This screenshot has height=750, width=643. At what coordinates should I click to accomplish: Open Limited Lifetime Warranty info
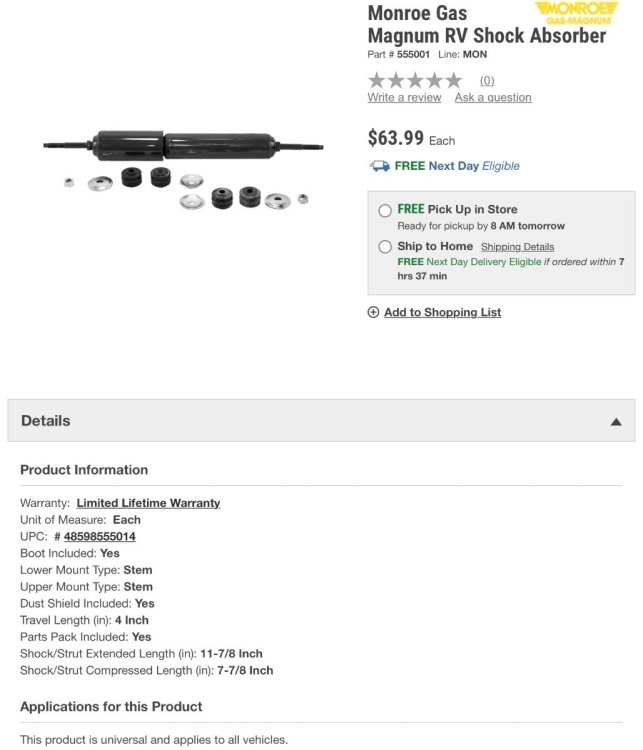click(148, 503)
